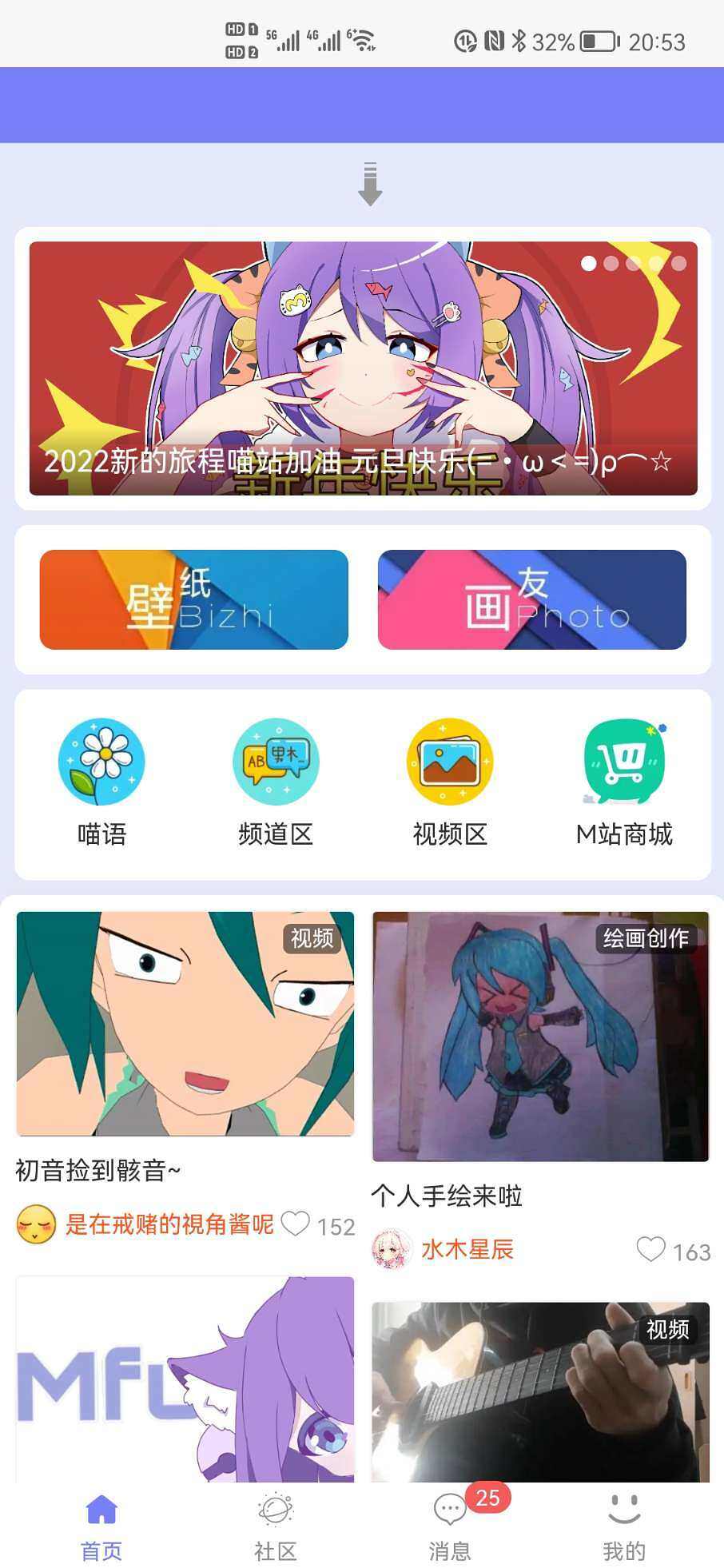Screen dimensions: 724x1568
Task: Select the 首页 home tab
Action: click(101, 1528)
